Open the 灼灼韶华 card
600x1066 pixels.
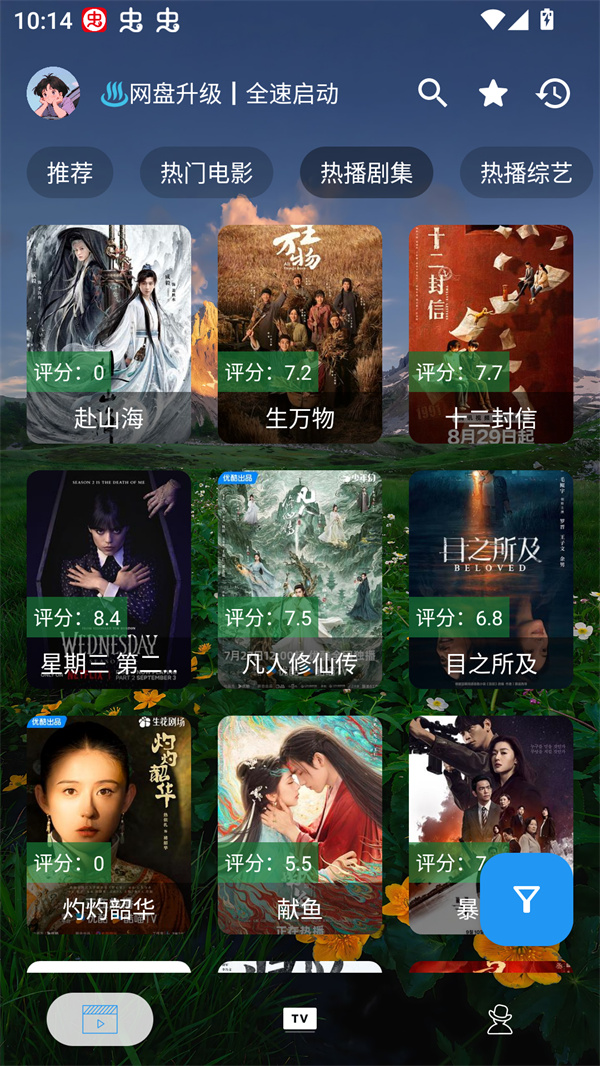(109, 824)
